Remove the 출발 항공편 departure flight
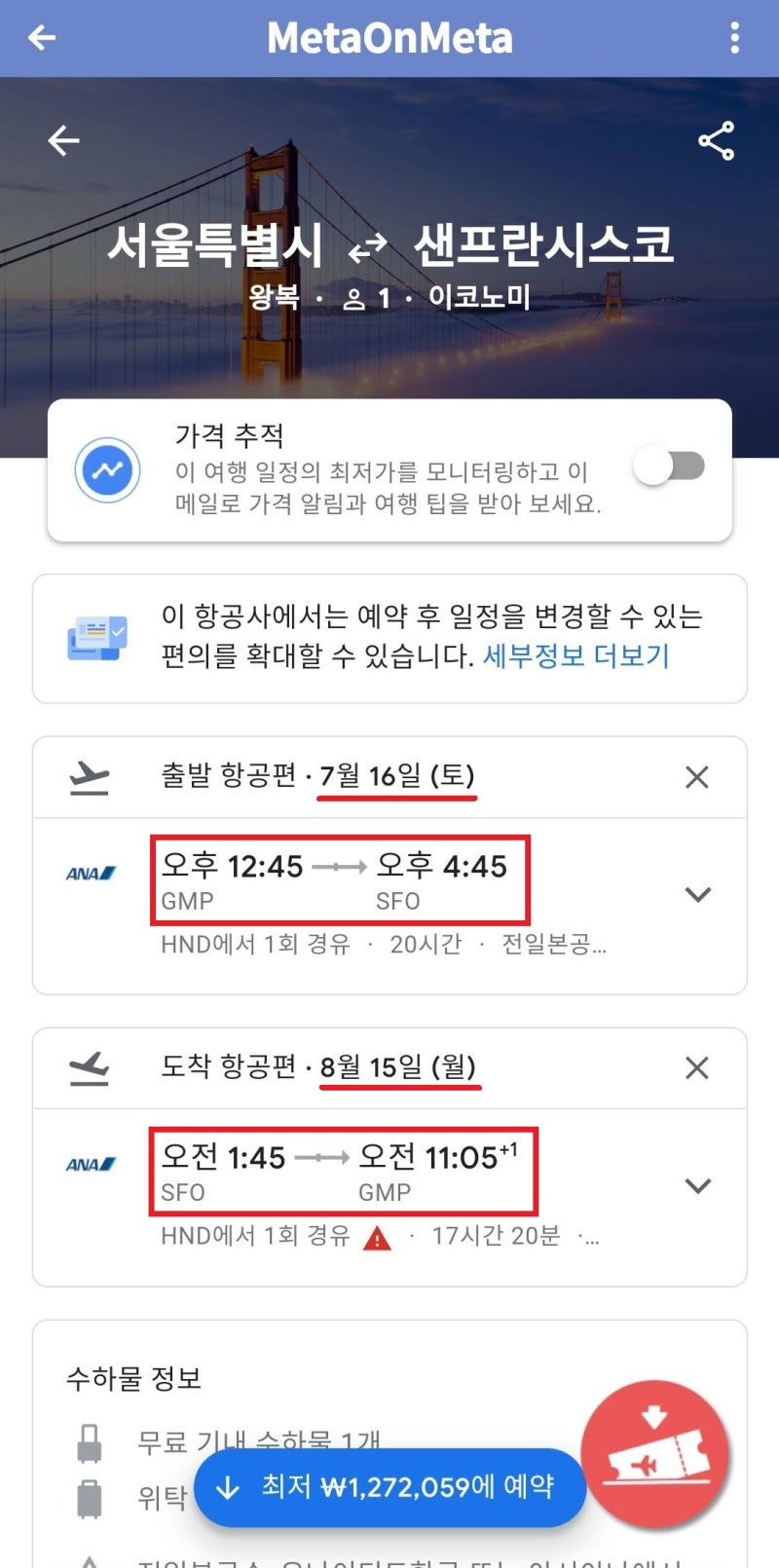Image resolution: width=779 pixels, height=1568 pixels. 697,777
